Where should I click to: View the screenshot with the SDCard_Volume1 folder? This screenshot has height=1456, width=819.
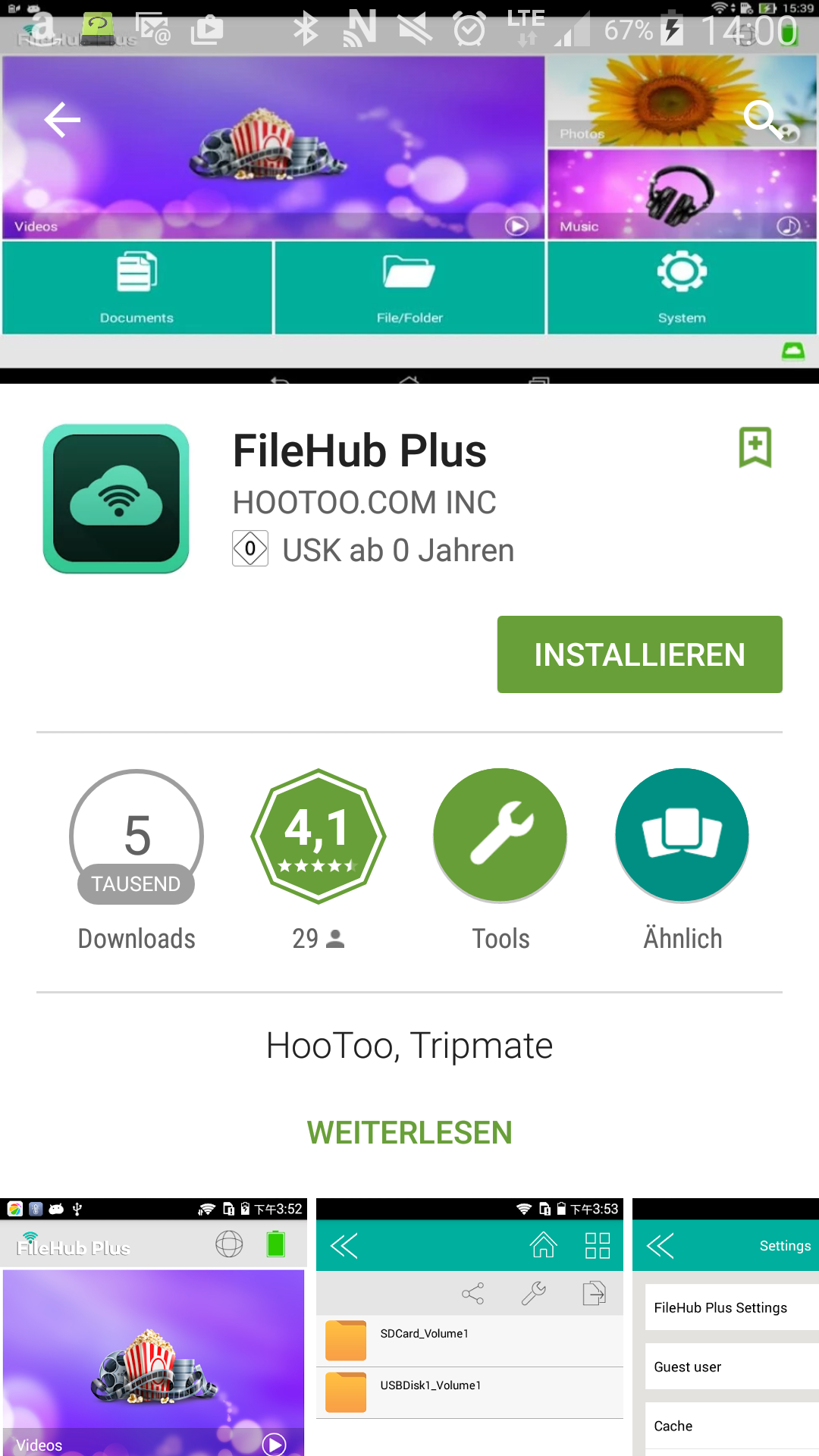pyautogui.click(x=469, y=1327)
